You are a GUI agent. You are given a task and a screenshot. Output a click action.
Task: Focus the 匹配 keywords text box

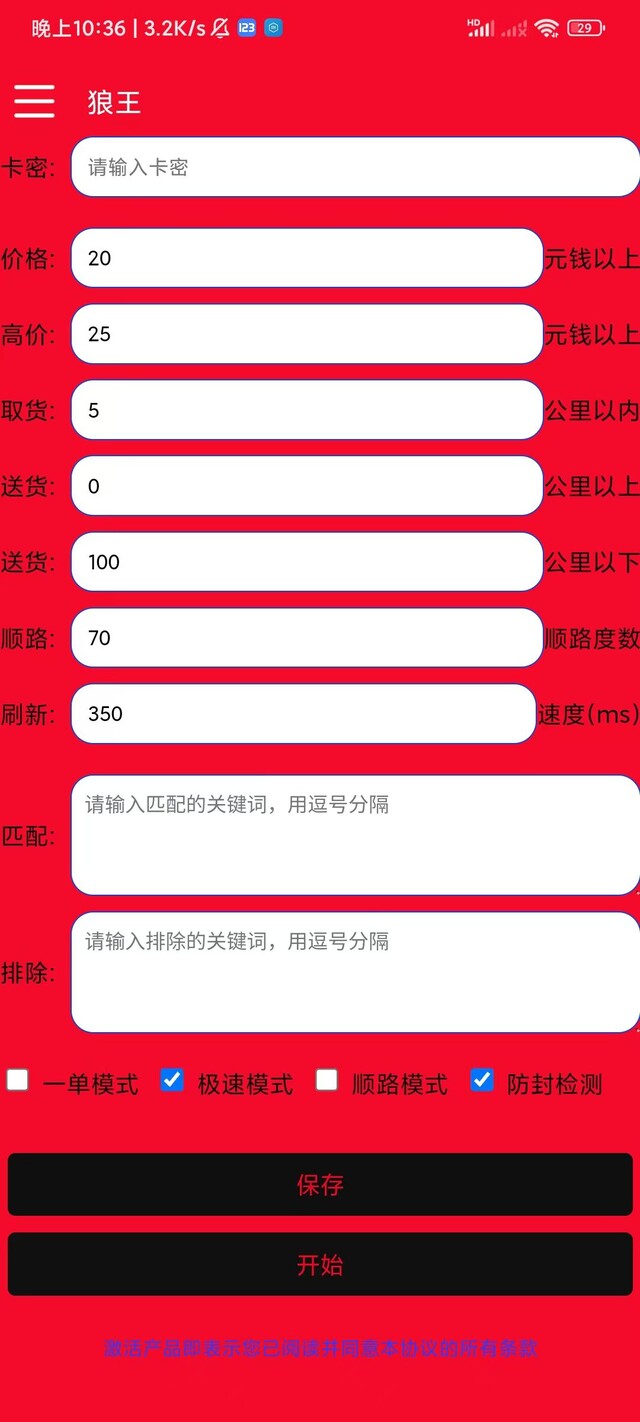(x=355, y=835)
